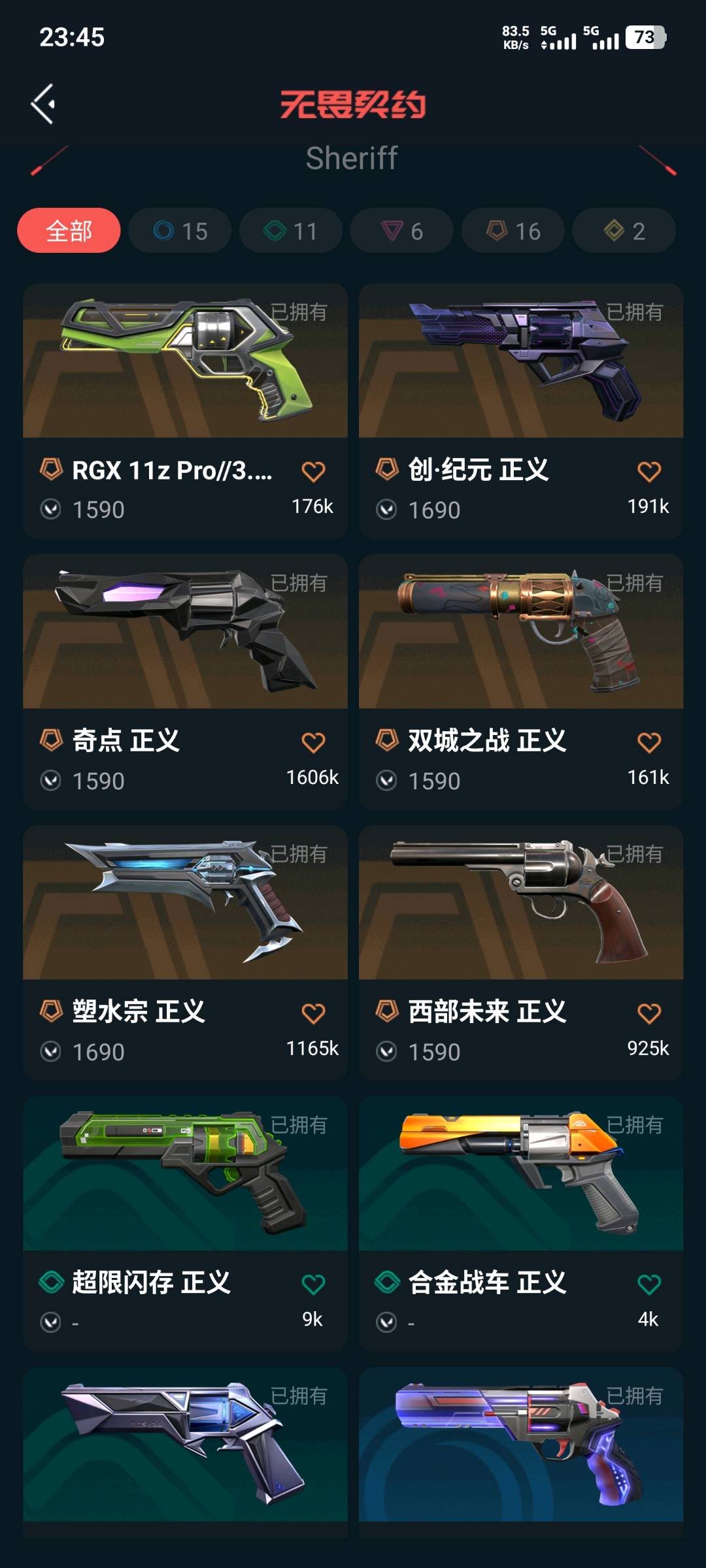Like the 奇点 正义 skin
Image resolution: width=706 pixels, height=1568 pixels.
(x=313, y=743)
